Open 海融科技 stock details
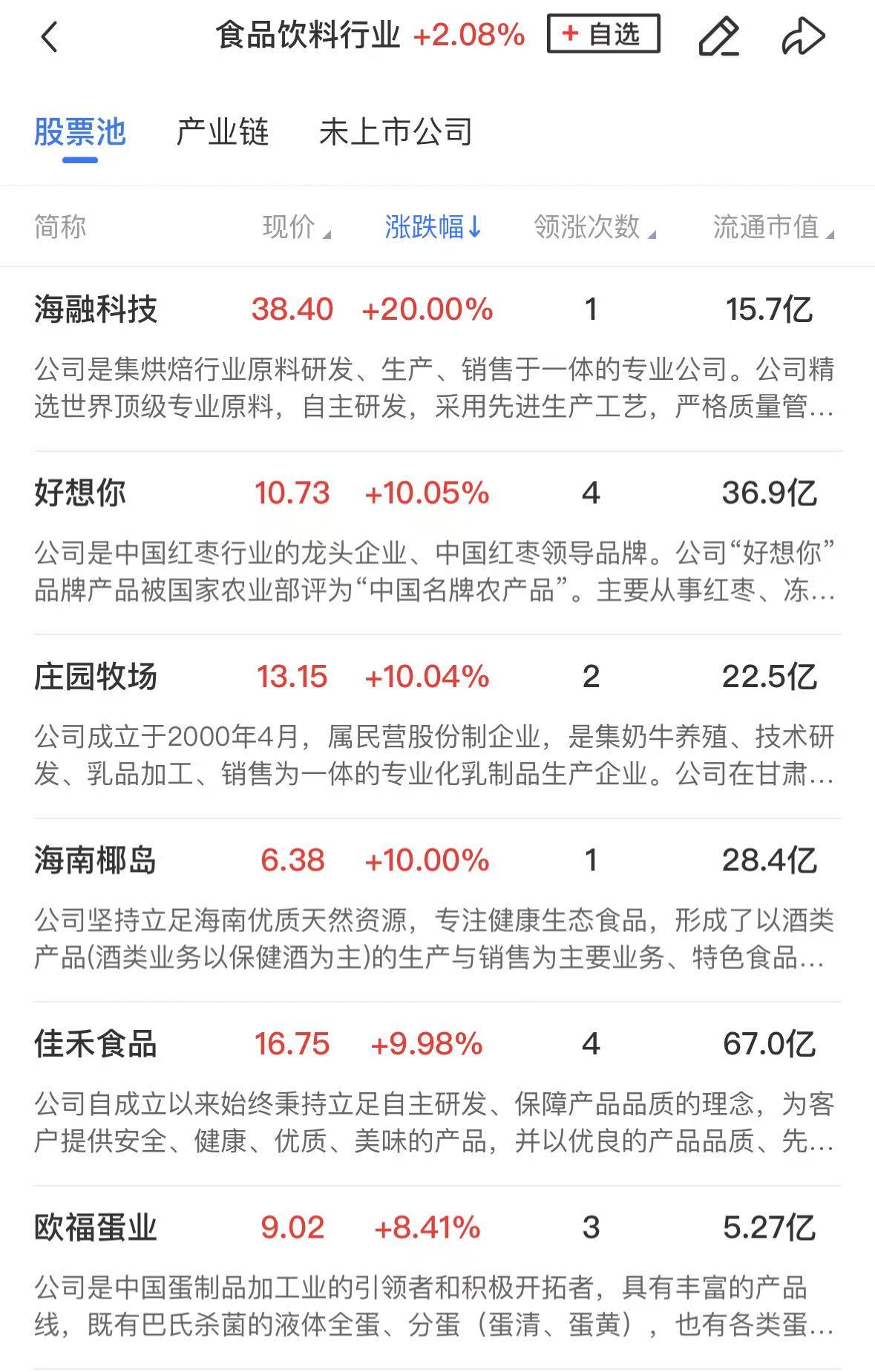 pos(96,309)
